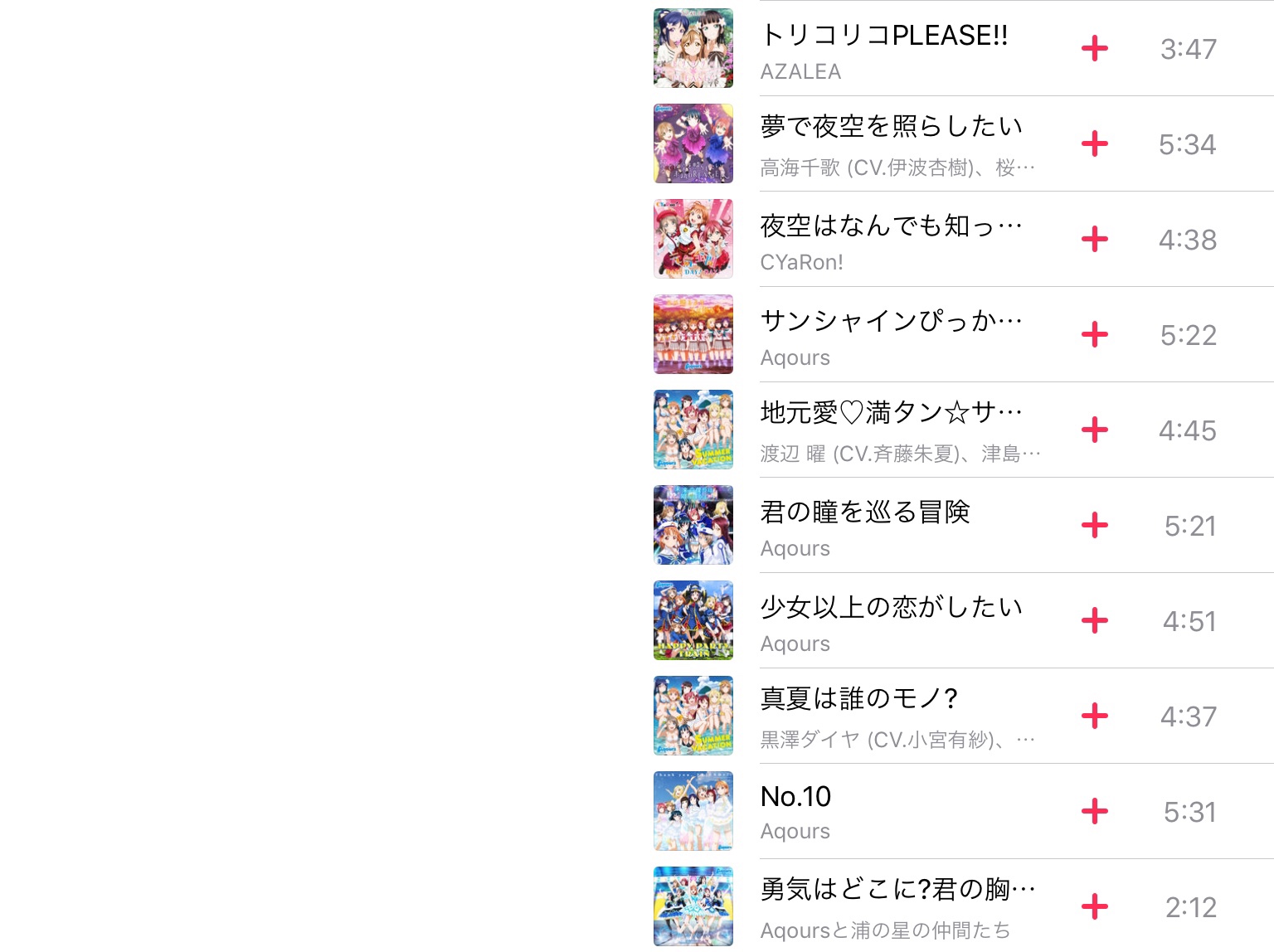
Task: Add 勇気はどこに?君の胸 song to library
Action: 1095,907
